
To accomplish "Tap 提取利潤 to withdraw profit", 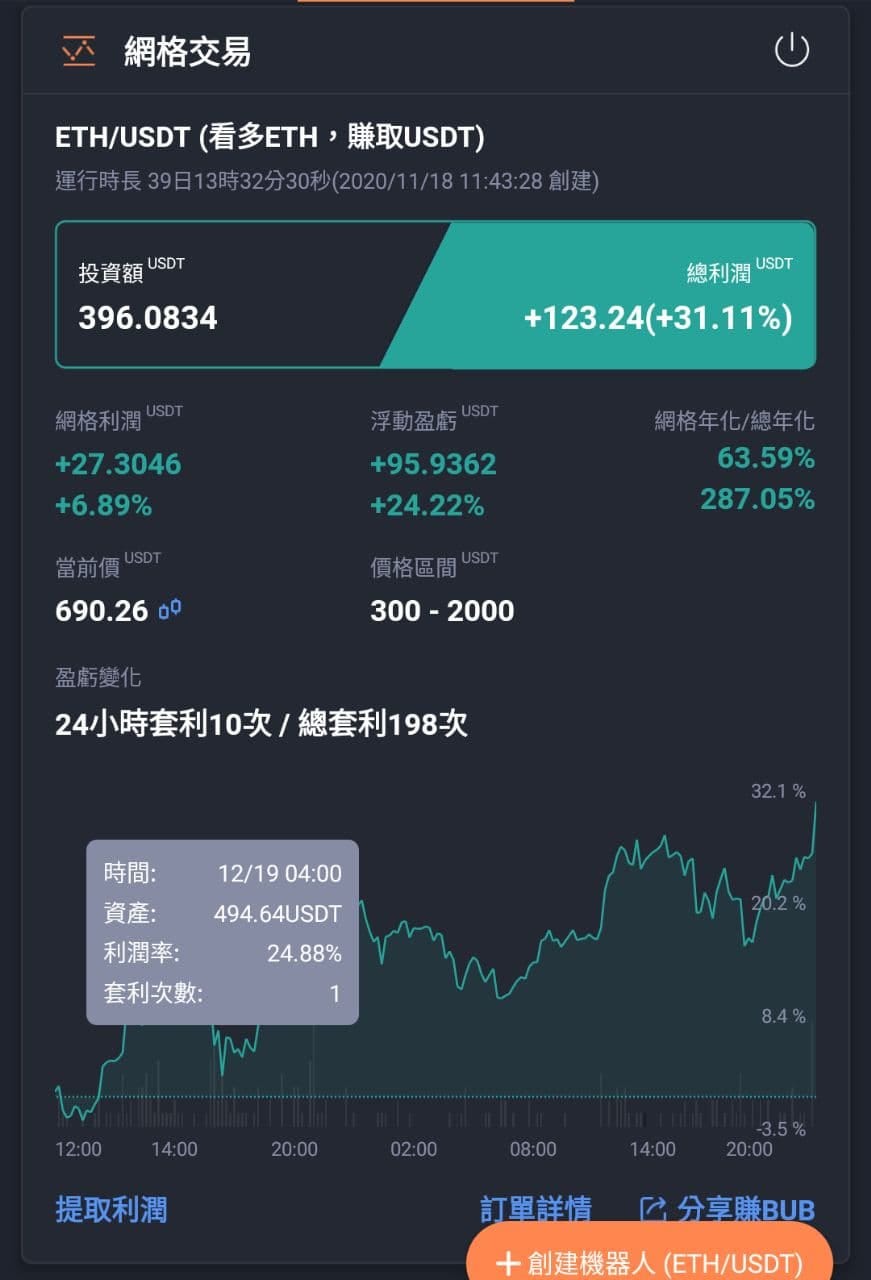I will point(111,1210).
